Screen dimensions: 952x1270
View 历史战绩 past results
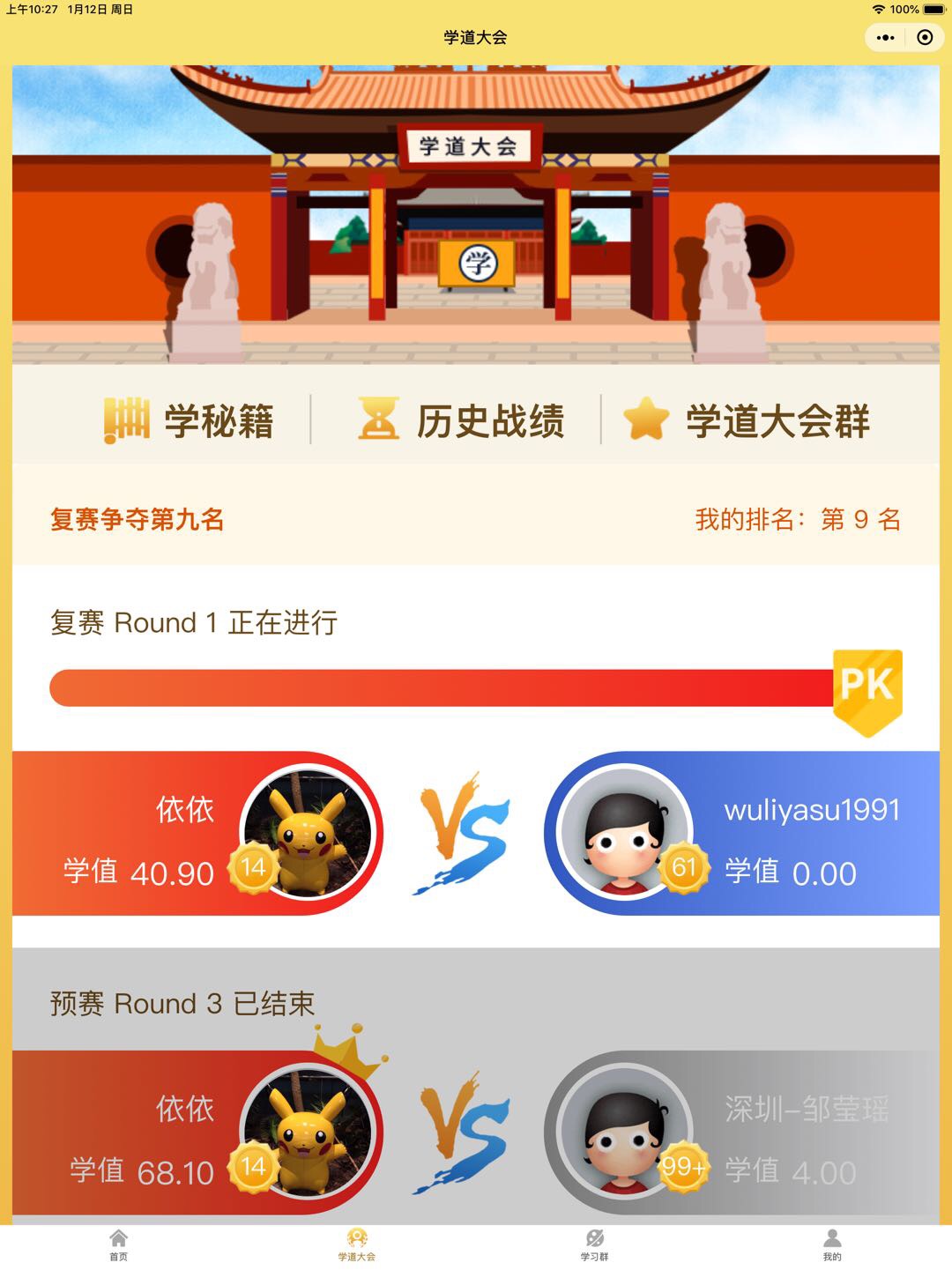tap(461, 420)
